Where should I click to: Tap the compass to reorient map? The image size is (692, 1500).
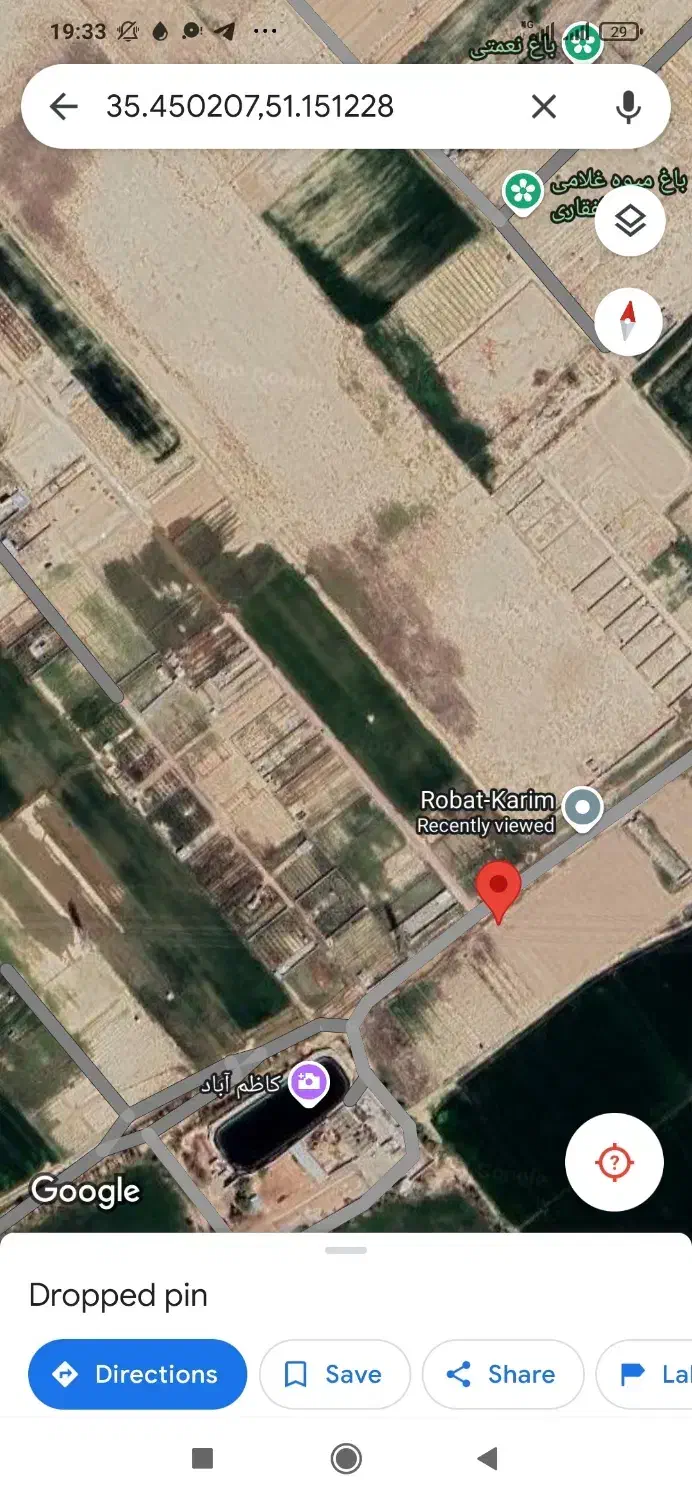click(628, 321)
